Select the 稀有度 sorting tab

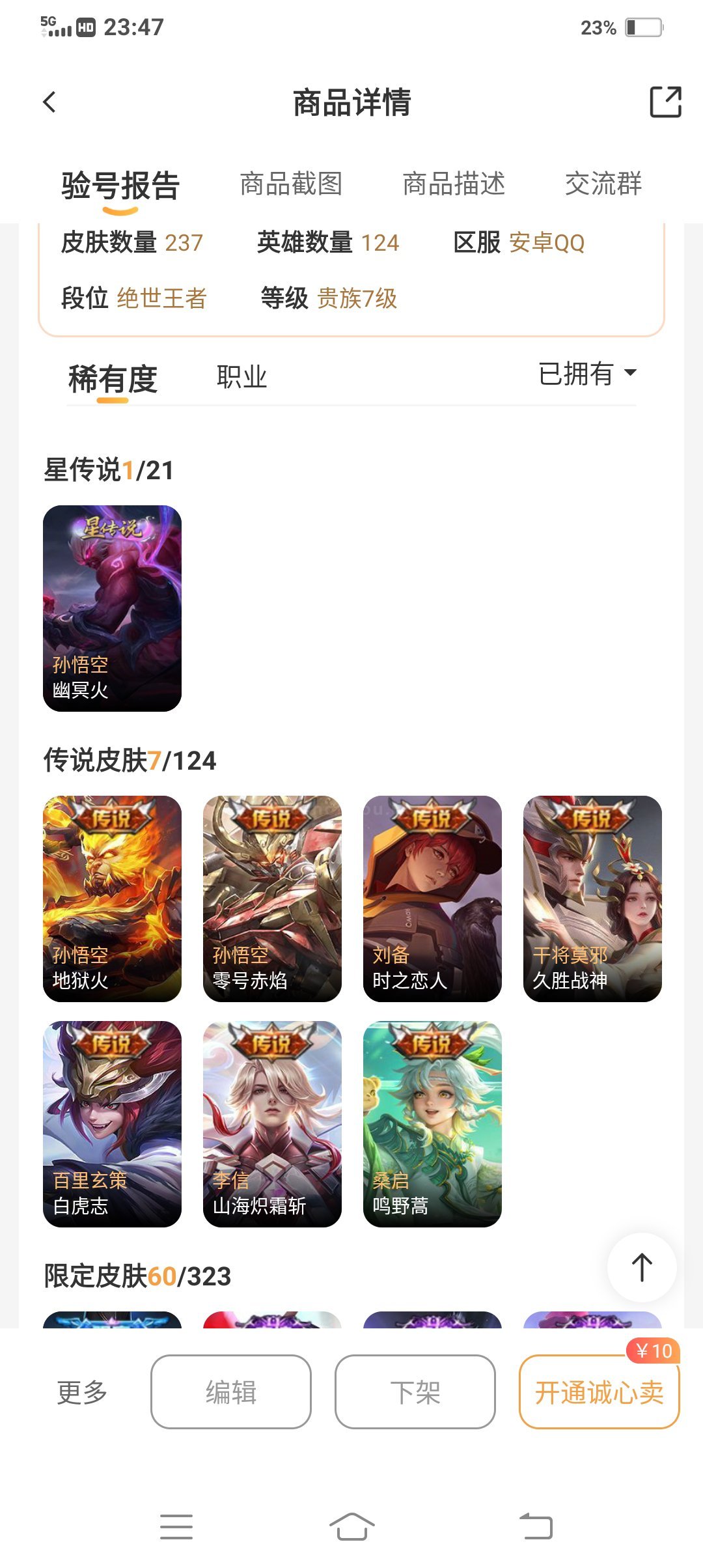pyautogui.click(x=113, y=379)
